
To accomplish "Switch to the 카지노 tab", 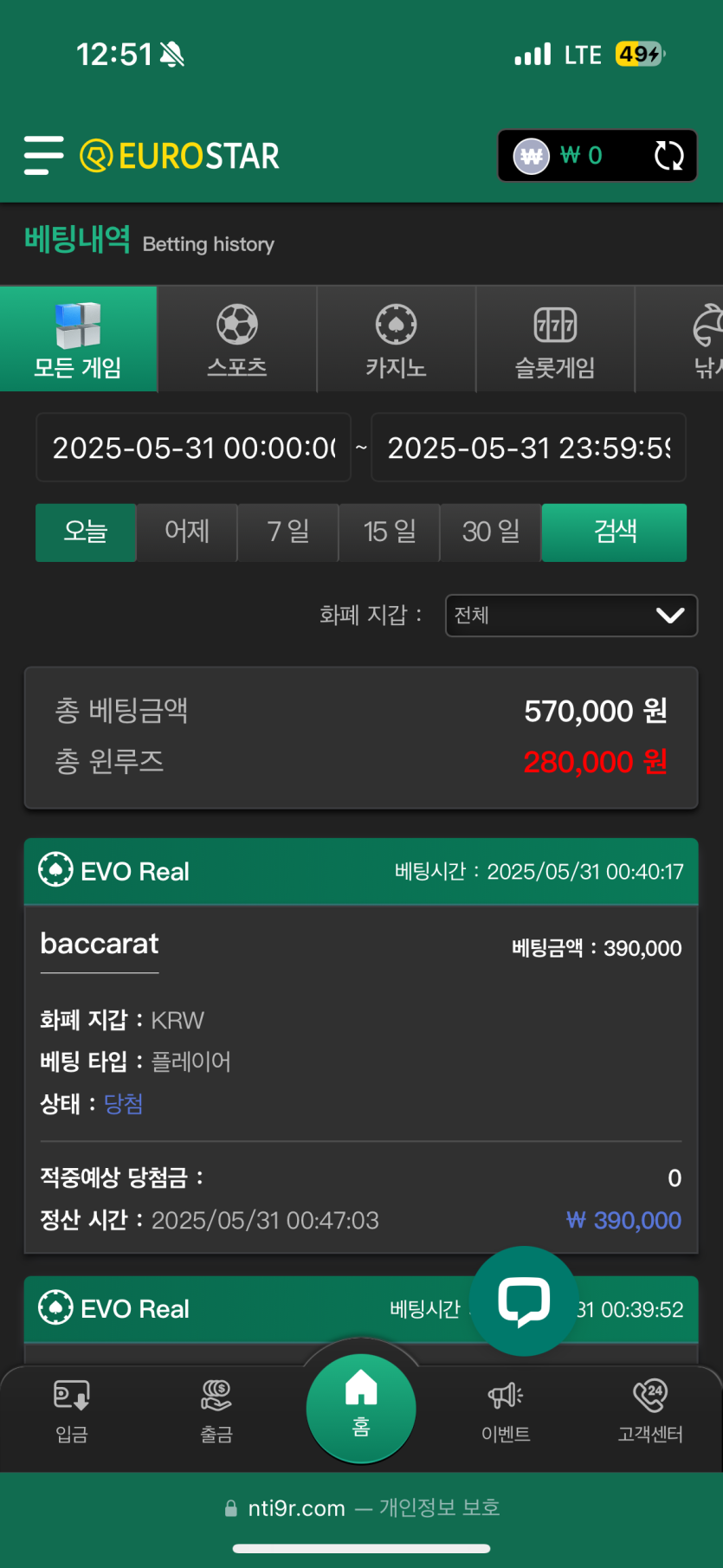I will (x=396, y=340).
